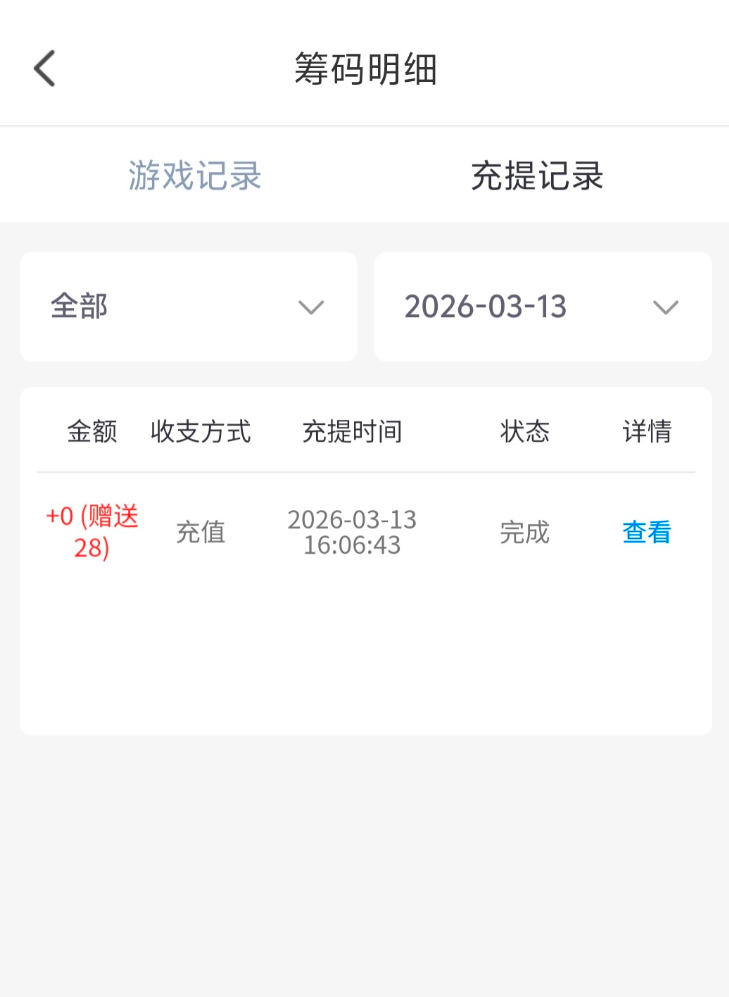Open the 2026-03-13 date picker
This screenshot has width=729, height=997.
point(543,307)
